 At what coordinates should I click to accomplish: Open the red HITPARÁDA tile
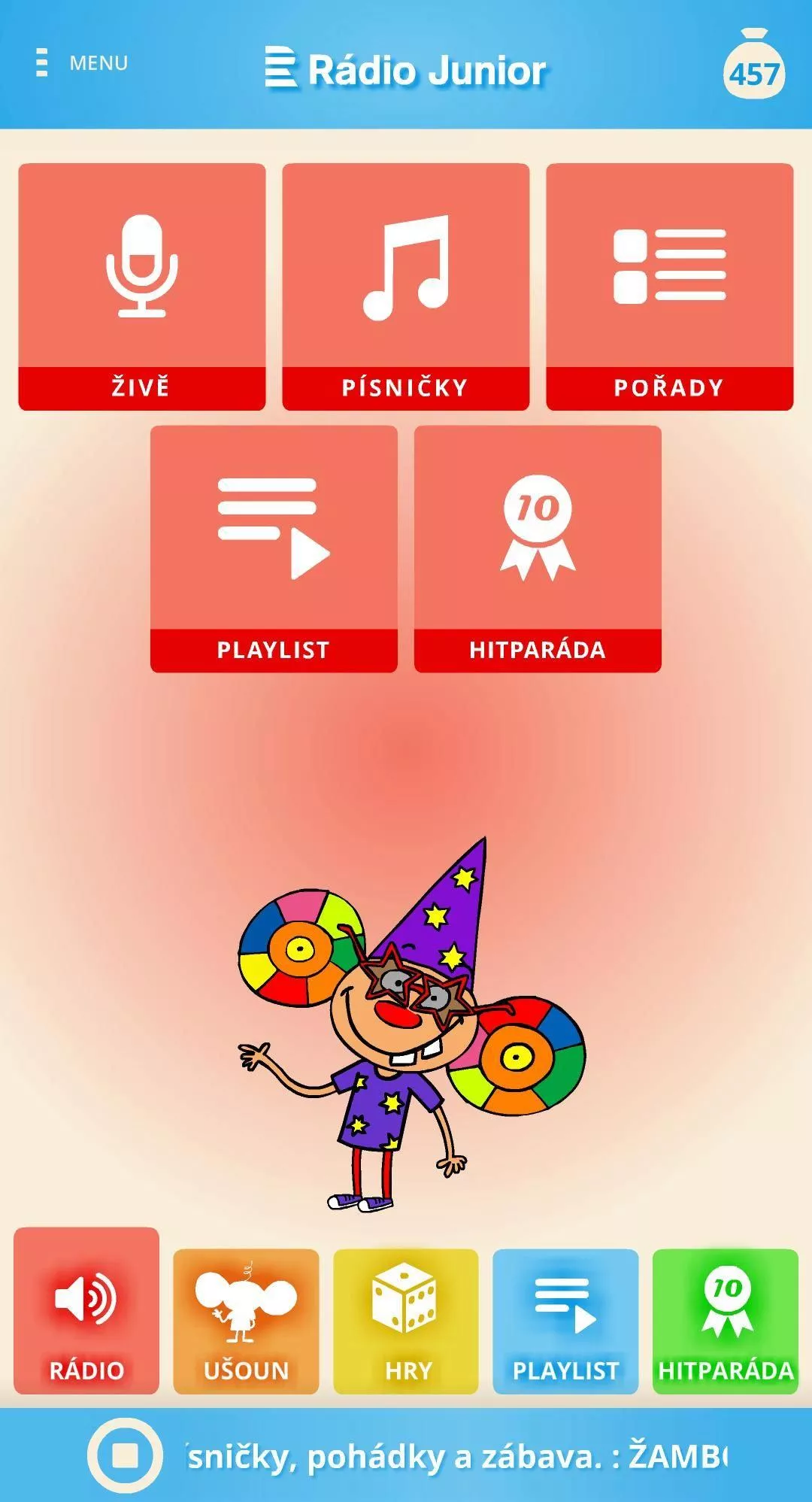coord(538,549)
